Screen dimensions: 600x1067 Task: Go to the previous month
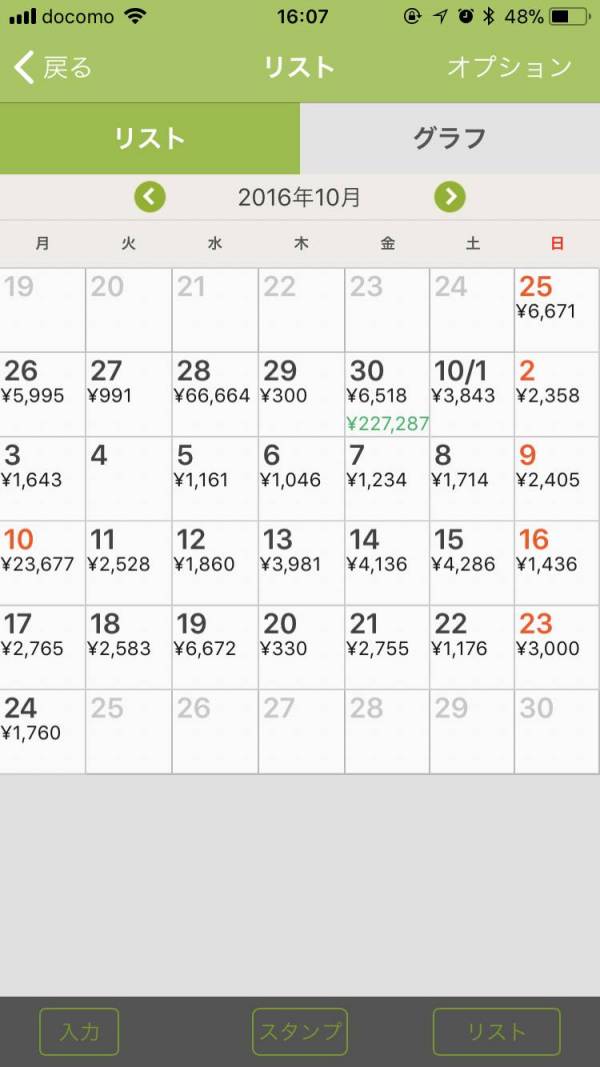(150, 197)
